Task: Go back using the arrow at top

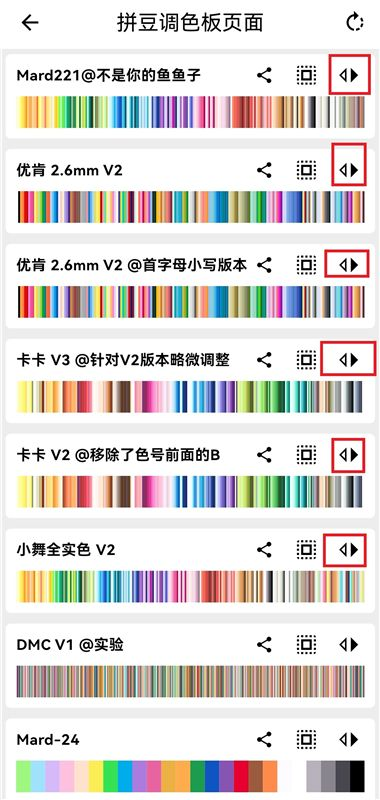Action: [x=30, y=22]
